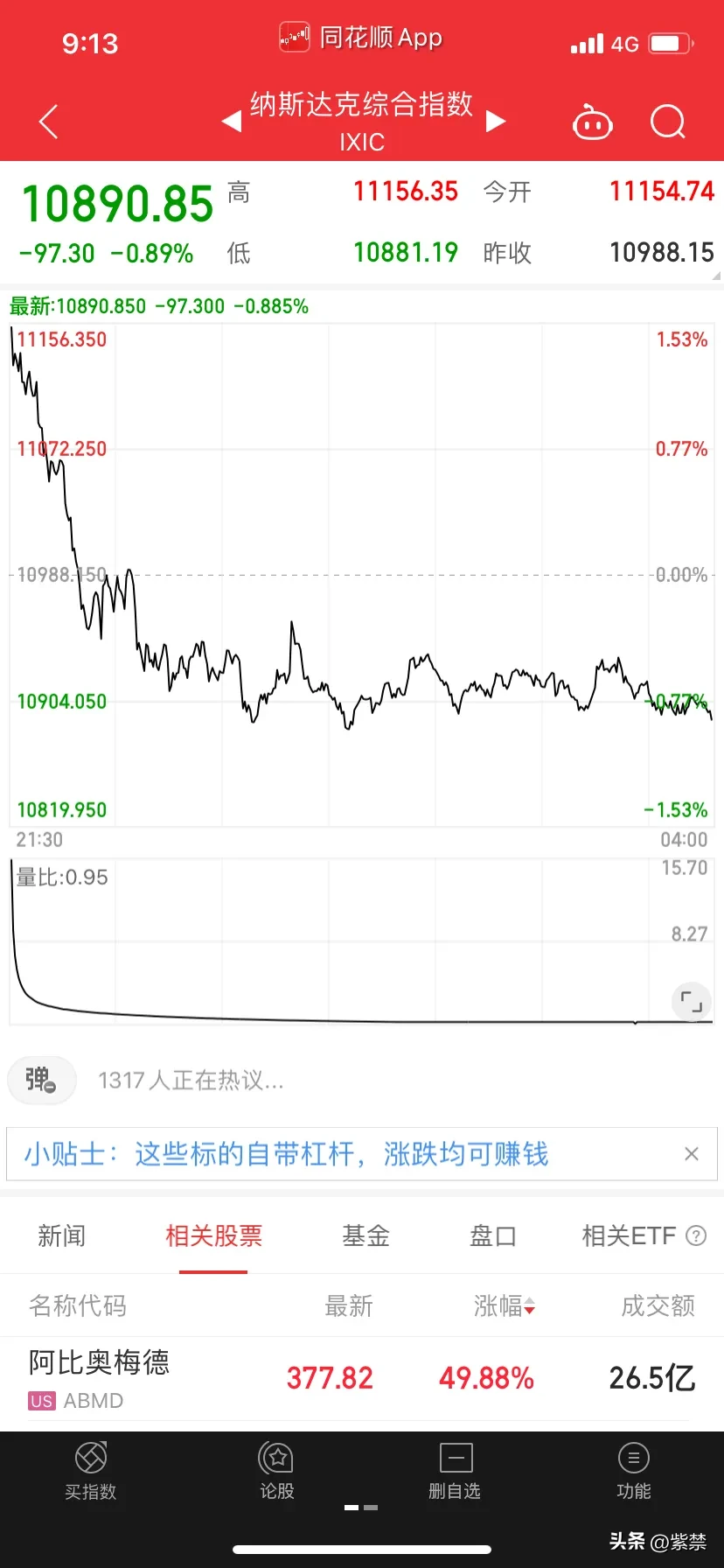Toggle the 弹 bullet comments button

(x=41, y=1080)
